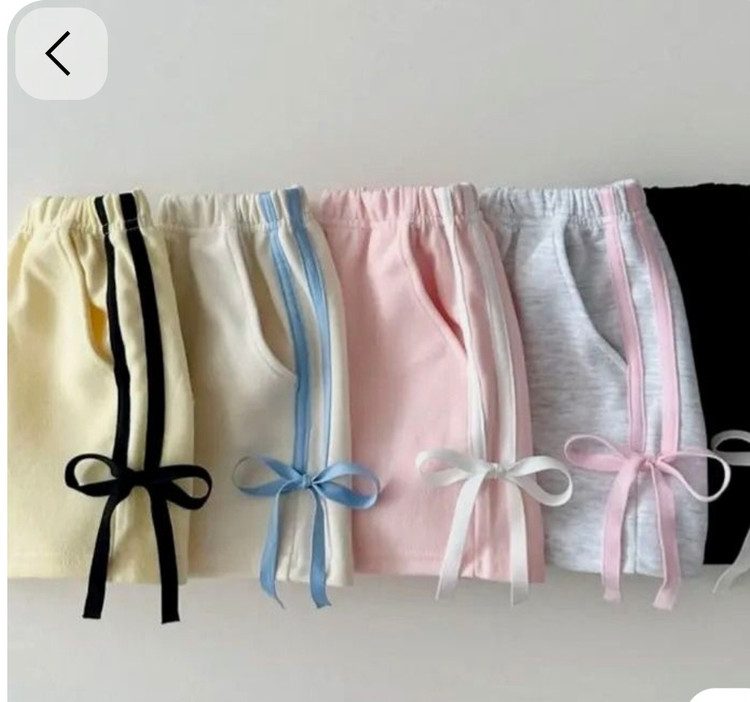The height and width of the screenshot is (702, 750).
Task: Go back using the arrow button
Action: (60, 54)
